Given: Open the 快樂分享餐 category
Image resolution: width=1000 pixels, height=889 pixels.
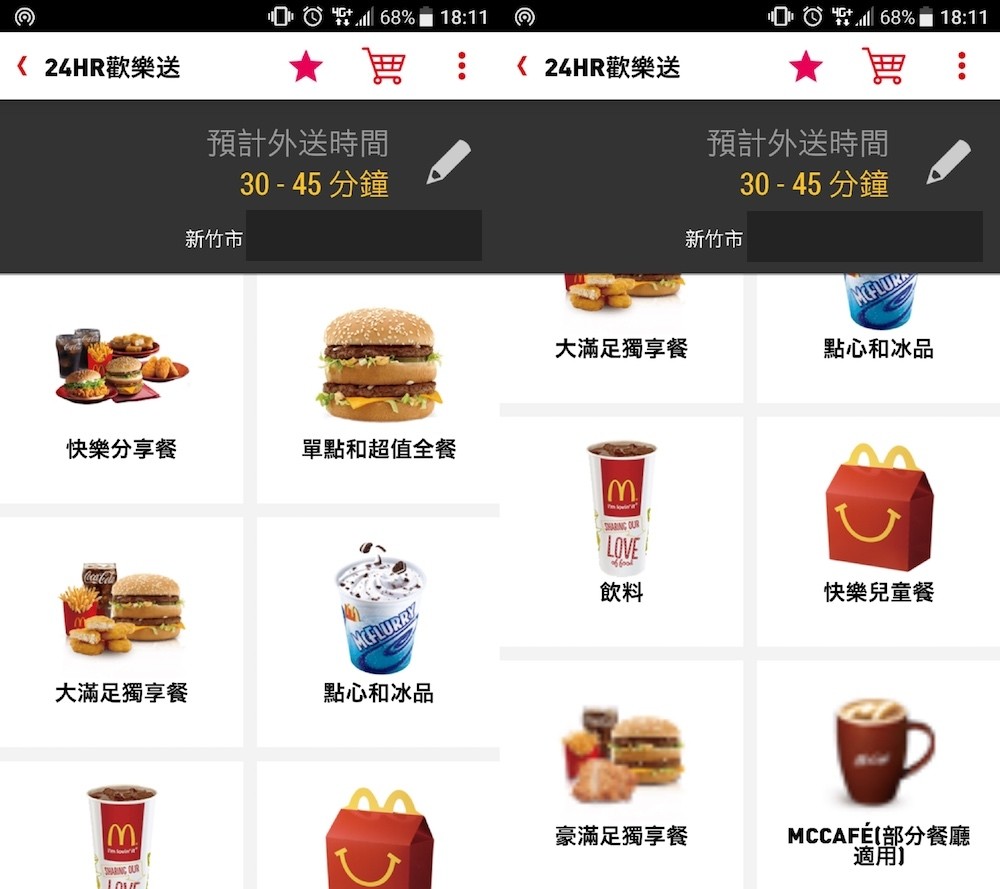Looking at the screenshot, I should click(121, 390).
